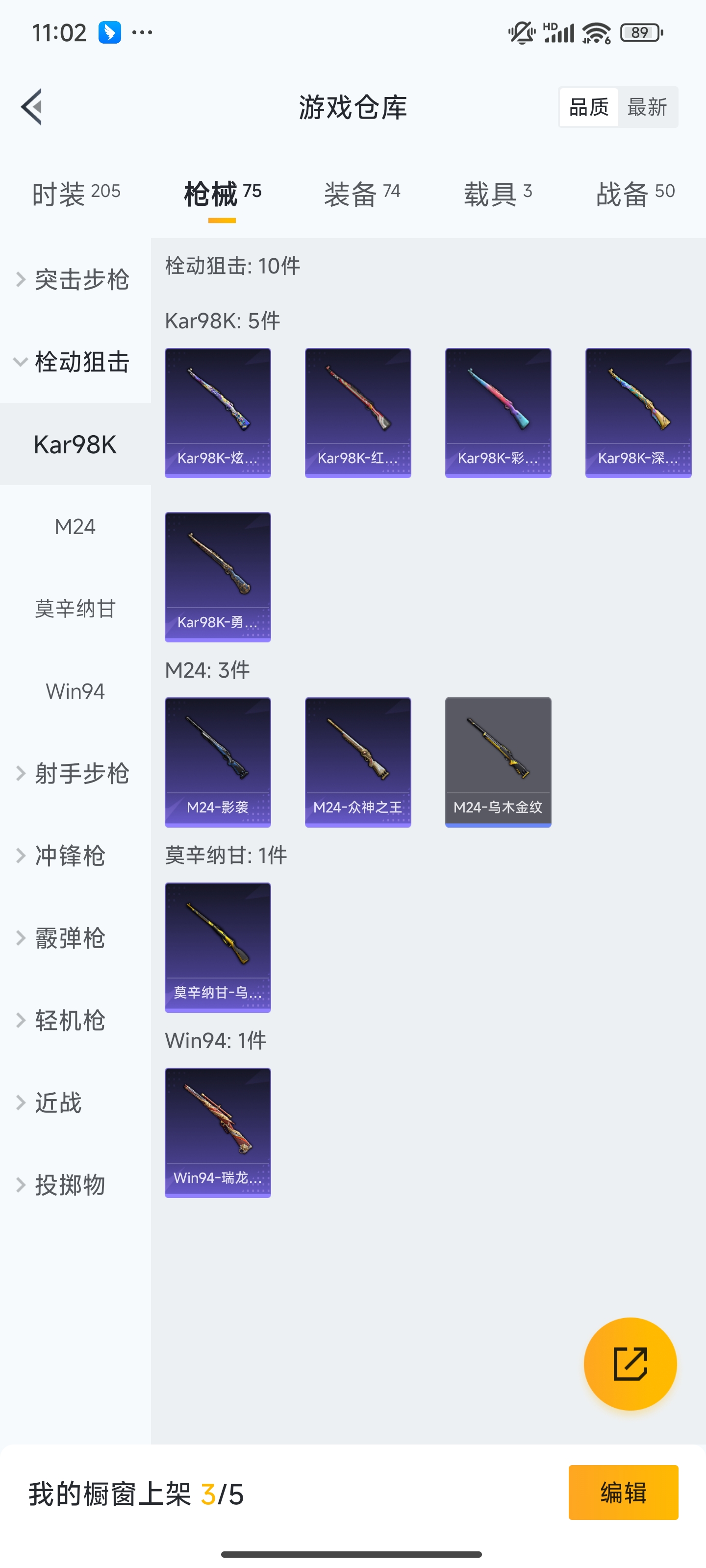Go back using the arrow icon
The image size is (706, 1568).
tap(32, 107)
